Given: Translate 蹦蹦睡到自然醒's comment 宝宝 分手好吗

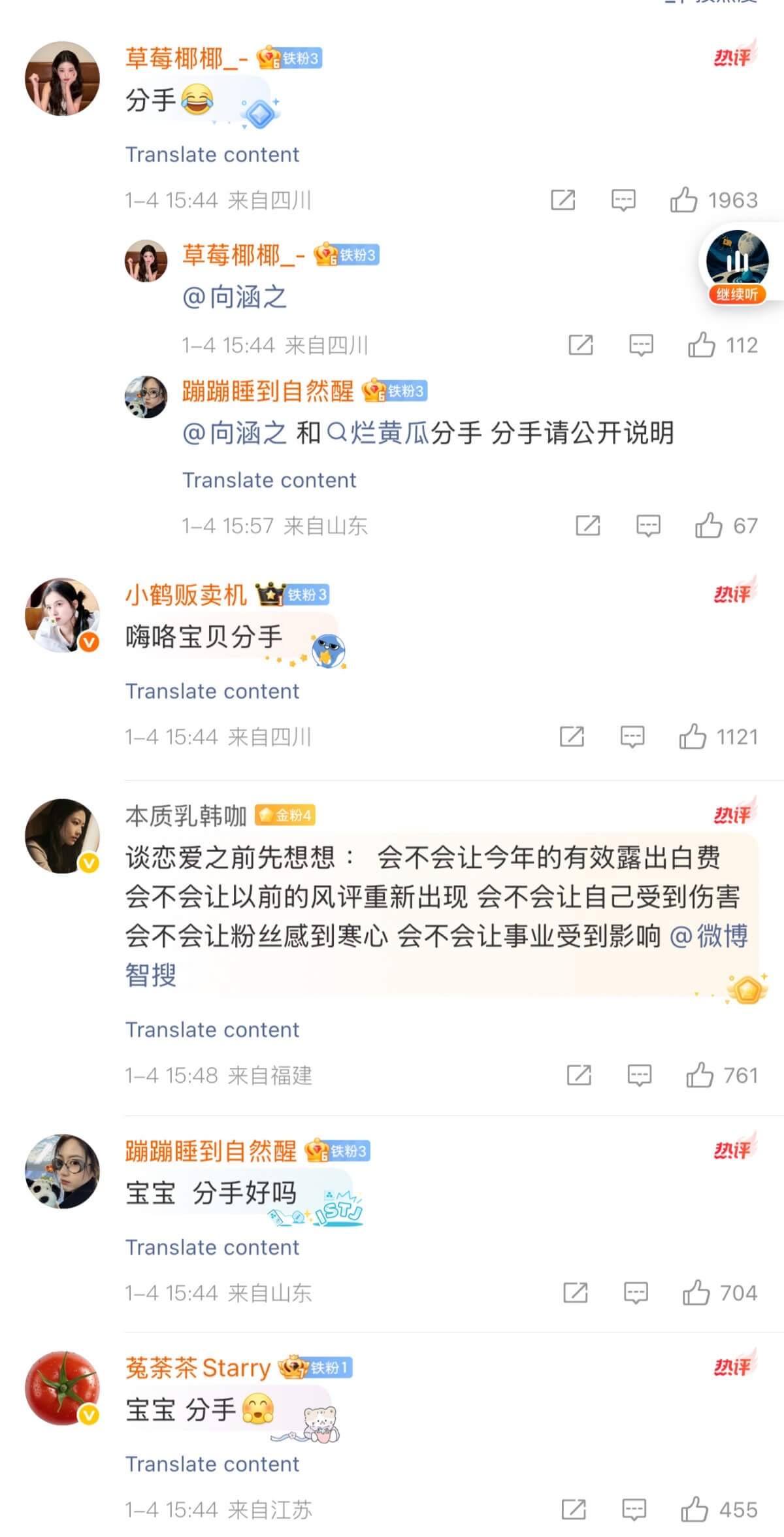Looking at the screenshot, I should point(212,1248).
